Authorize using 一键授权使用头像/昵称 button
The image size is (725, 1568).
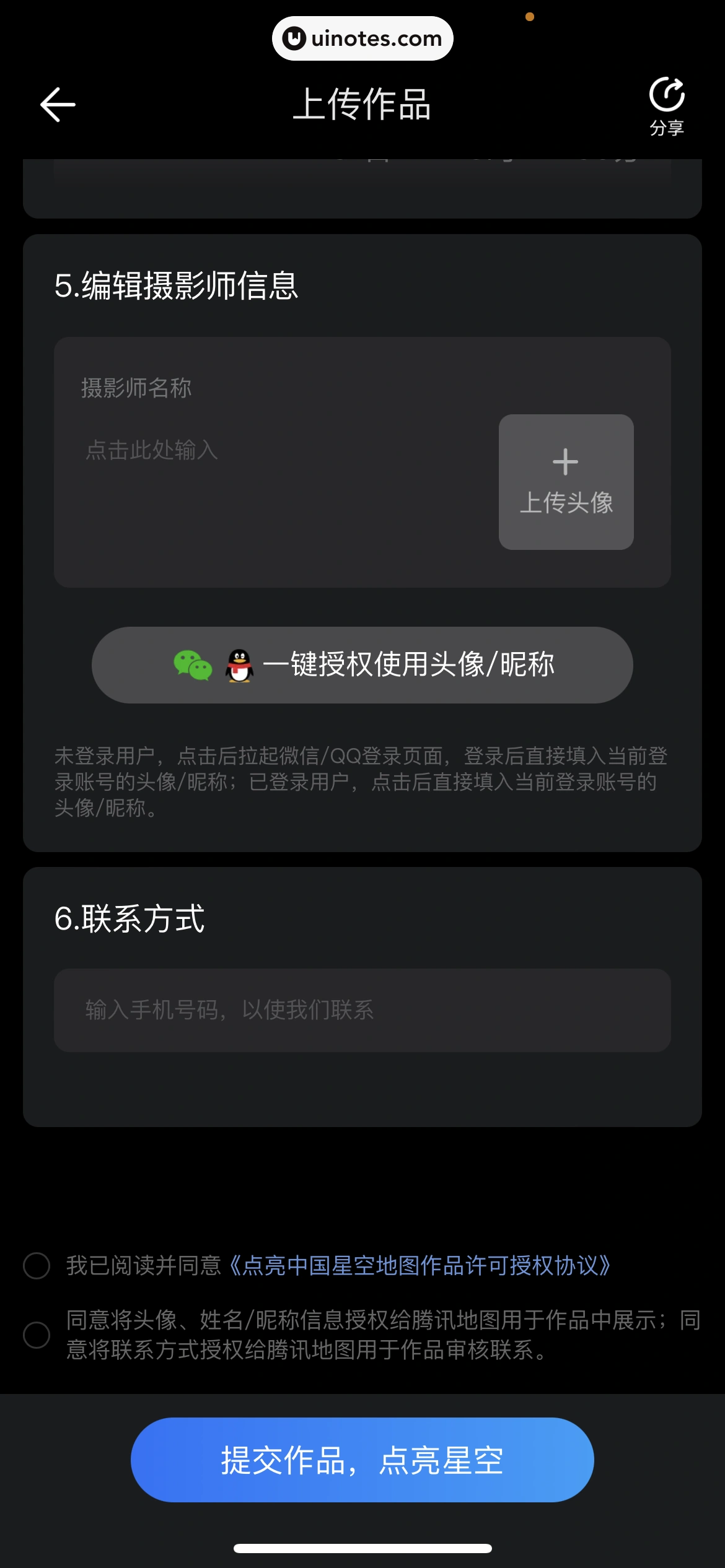tap(362, 665)
